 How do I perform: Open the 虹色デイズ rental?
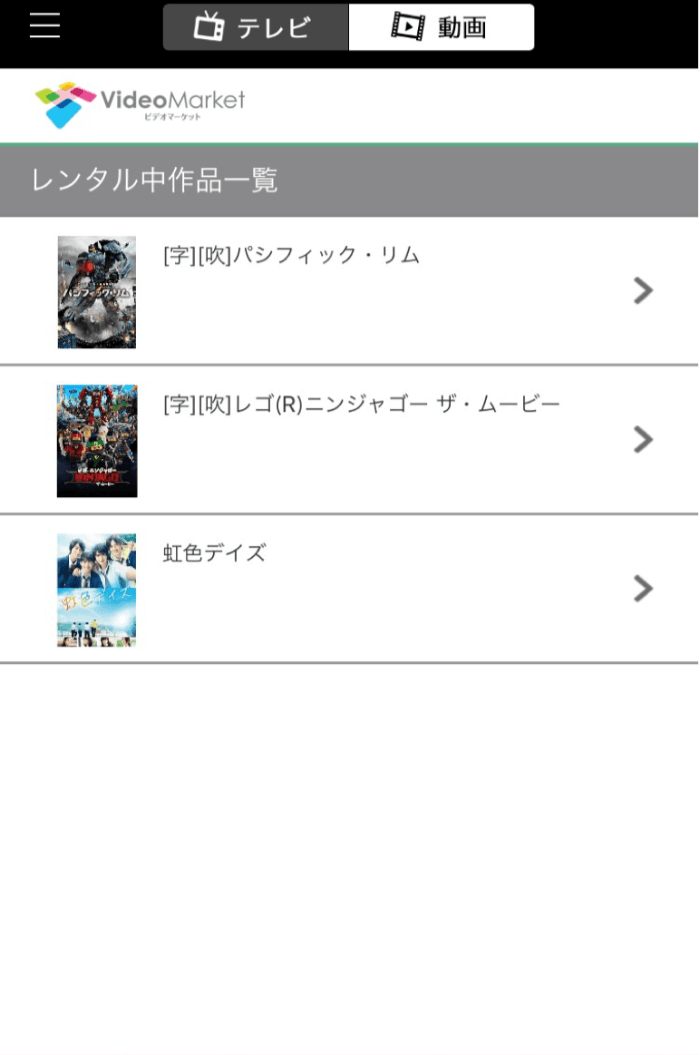tap(350, 589)
